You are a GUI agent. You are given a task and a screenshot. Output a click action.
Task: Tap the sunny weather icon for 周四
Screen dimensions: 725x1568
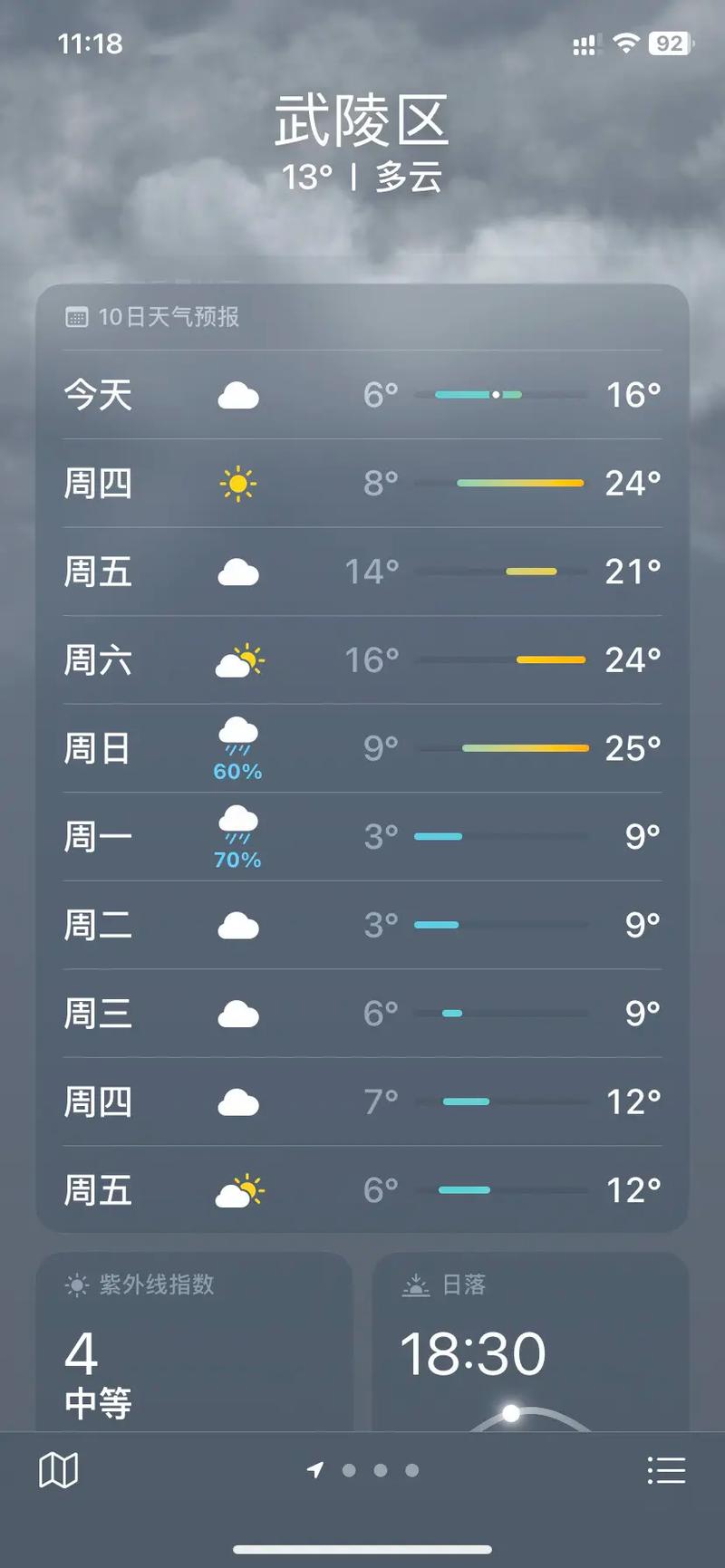coord(237,483)
